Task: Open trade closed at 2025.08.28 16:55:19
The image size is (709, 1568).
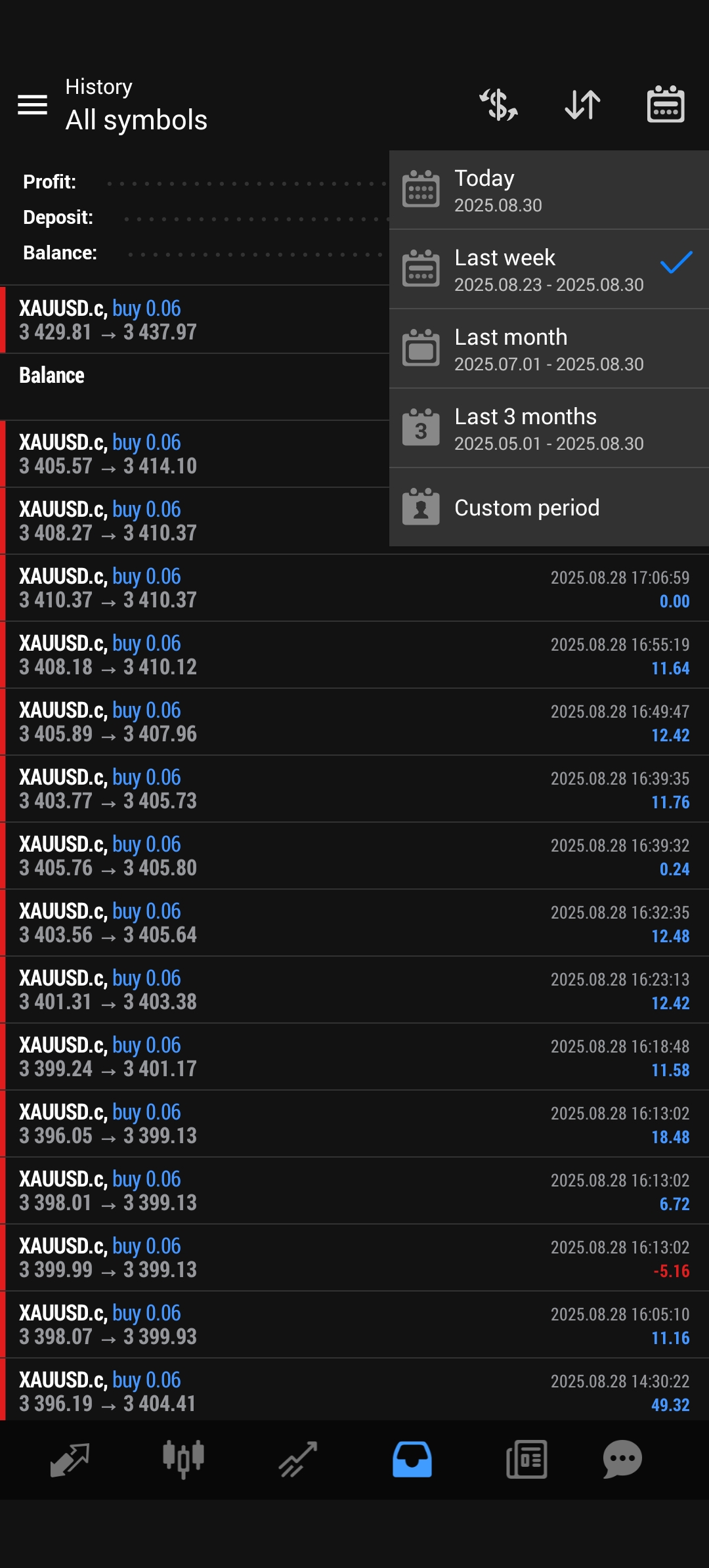Action: coord(354,655)
